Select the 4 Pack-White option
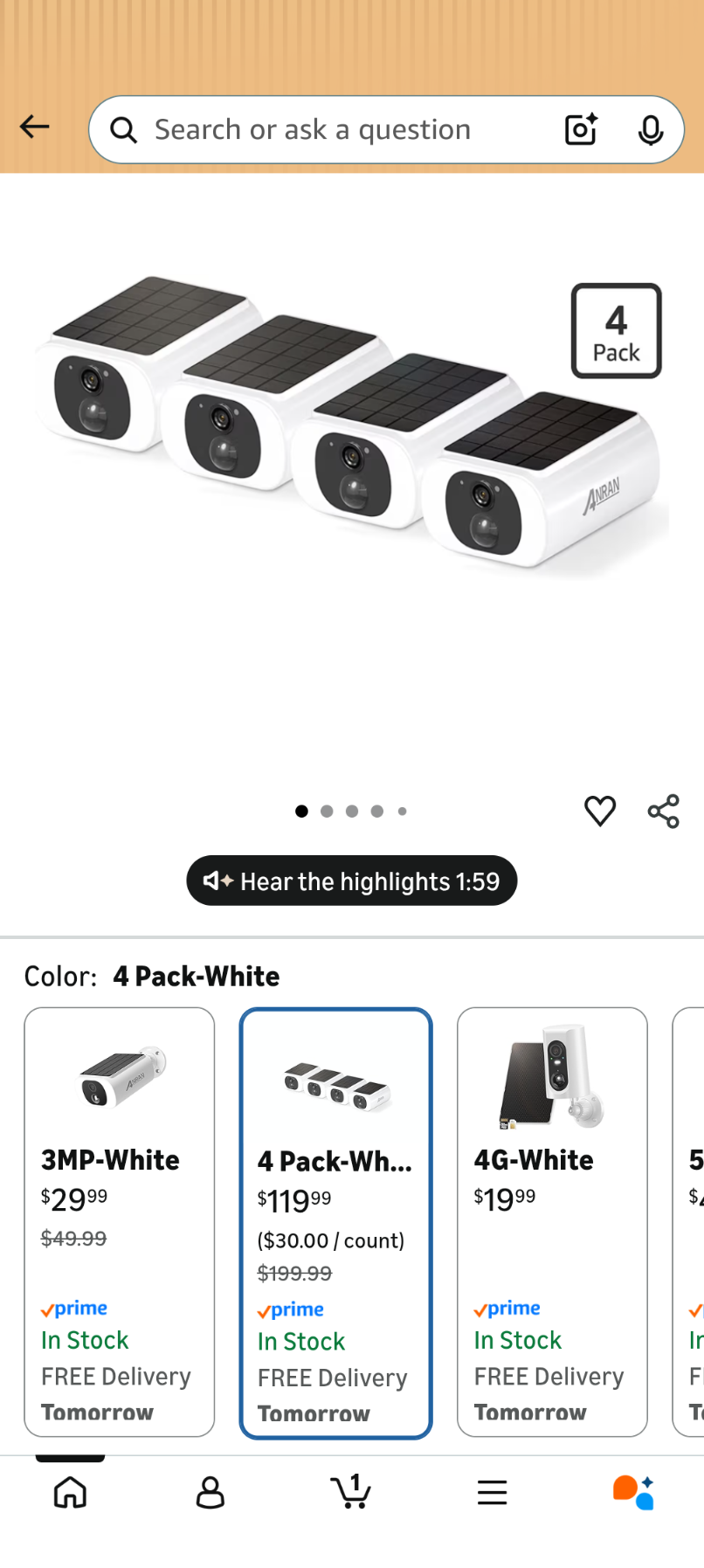This screenshot has height=1568, width=704. click(336, 1223)
